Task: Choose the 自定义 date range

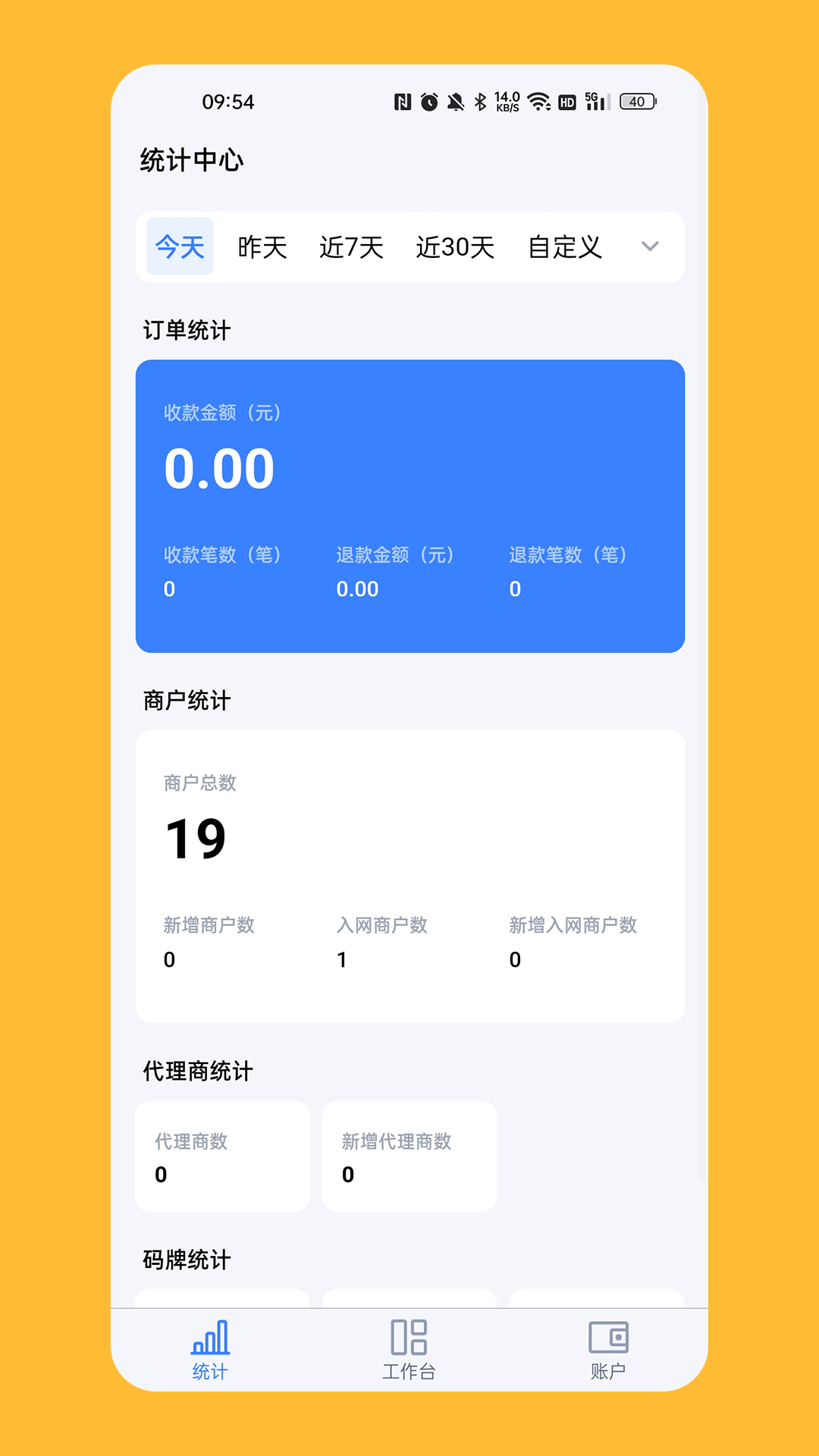Action: pos(565,246)
